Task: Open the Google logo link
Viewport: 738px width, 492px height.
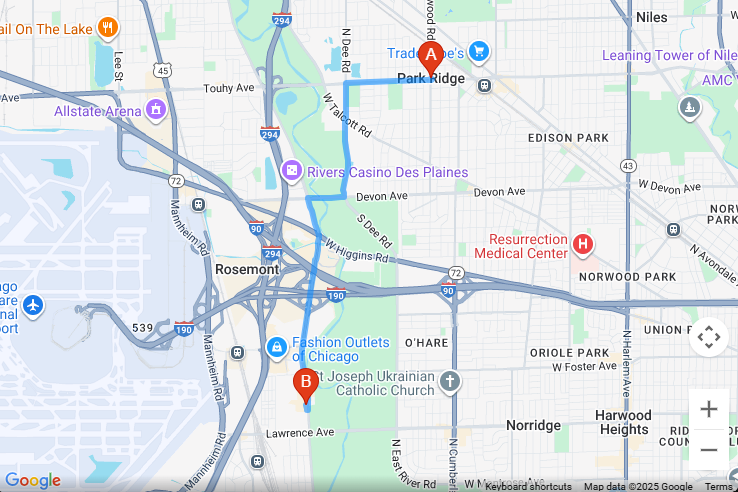Action: point(31,480)
